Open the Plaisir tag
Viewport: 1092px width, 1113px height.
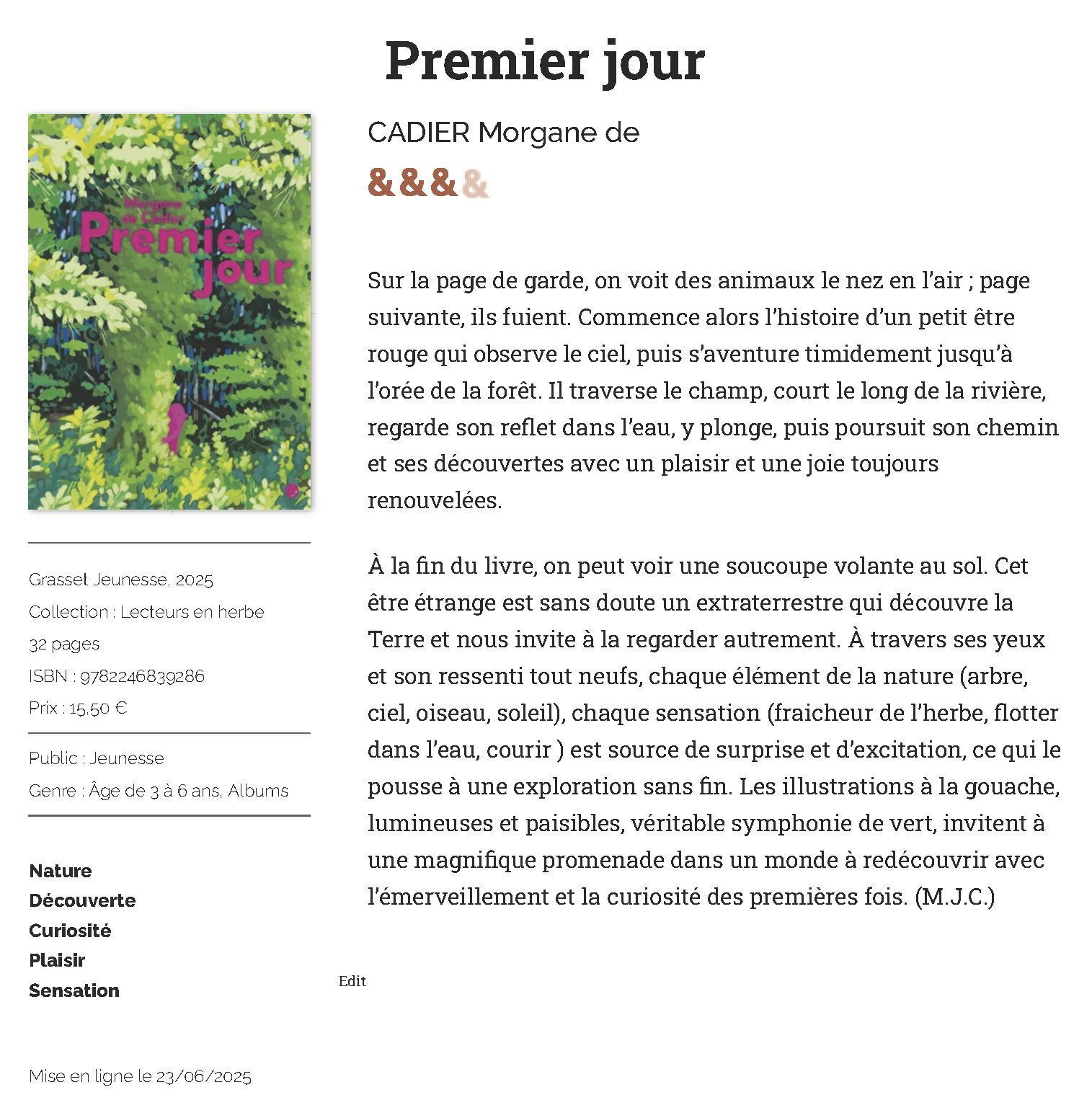57,960
